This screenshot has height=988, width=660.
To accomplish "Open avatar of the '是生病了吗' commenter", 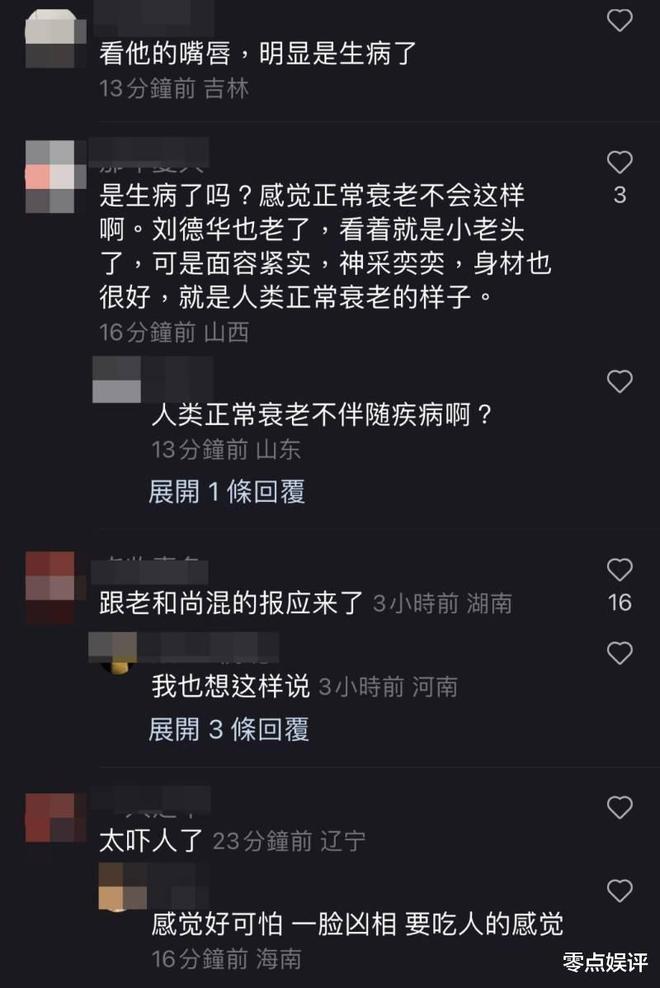I will pos(50,176).
